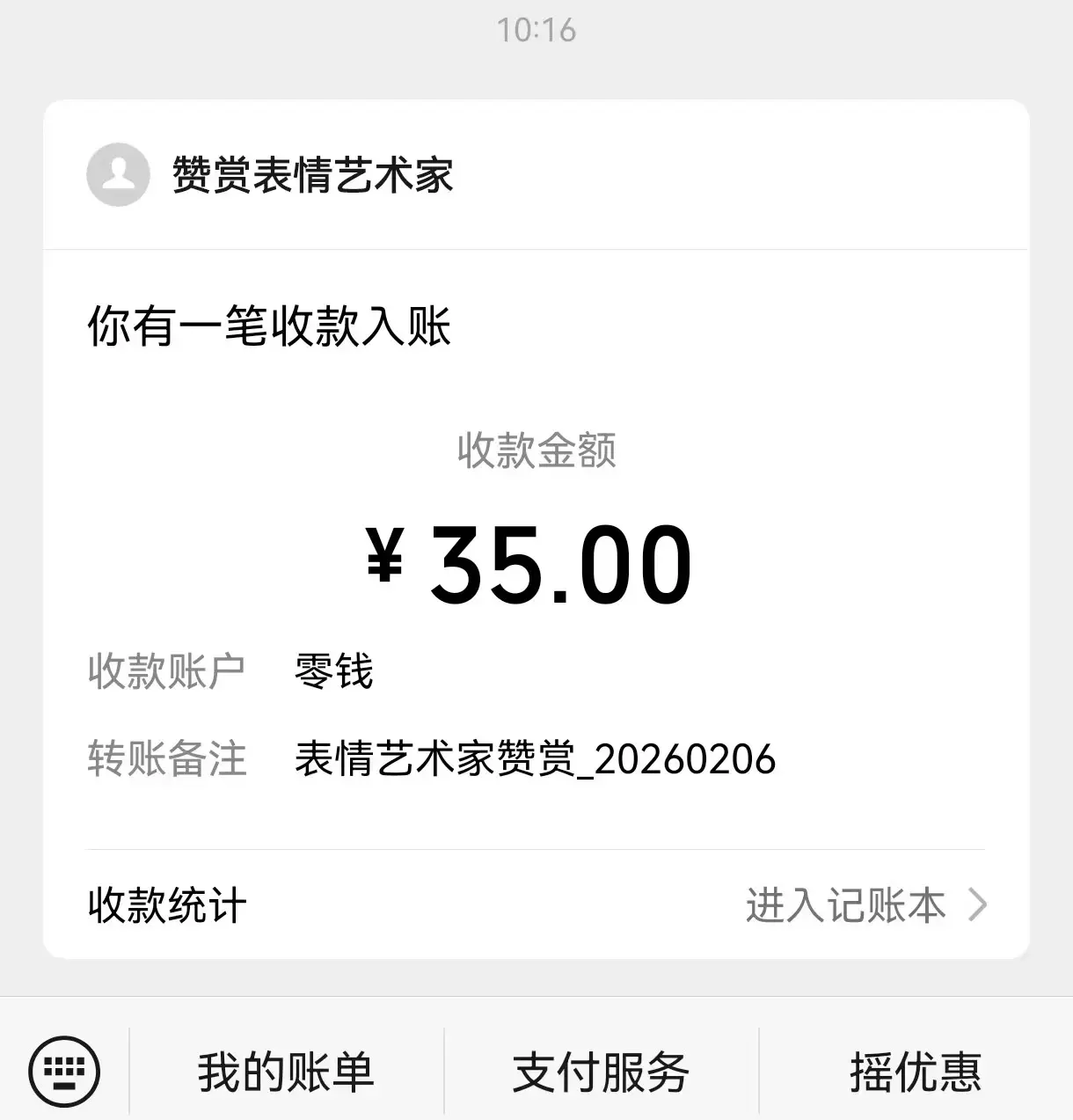The image size is (1073, 1120).
Task: Click the right arrow on the statistics row
Action: (x=979, y=905)
